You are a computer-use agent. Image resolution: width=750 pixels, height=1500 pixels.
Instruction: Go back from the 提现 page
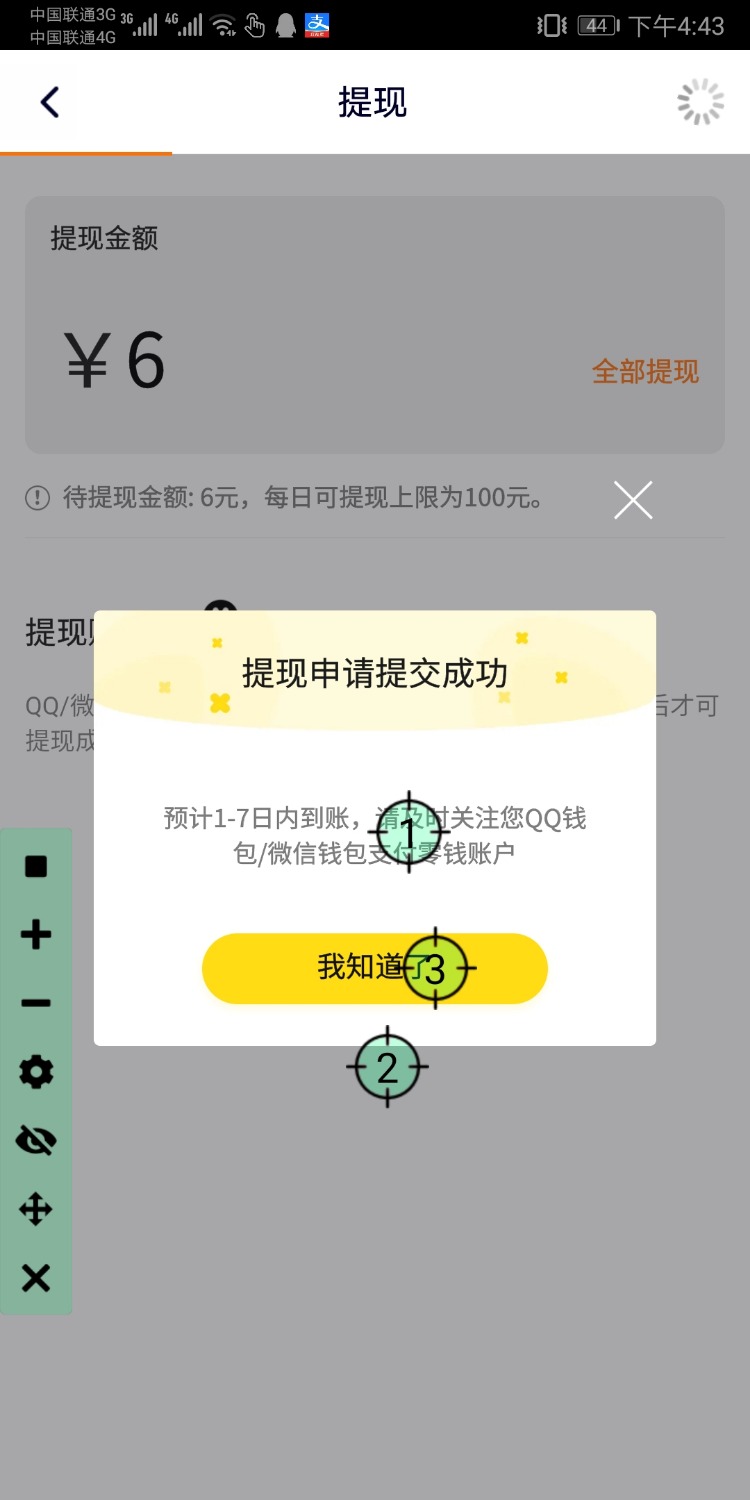click(50, 102)
